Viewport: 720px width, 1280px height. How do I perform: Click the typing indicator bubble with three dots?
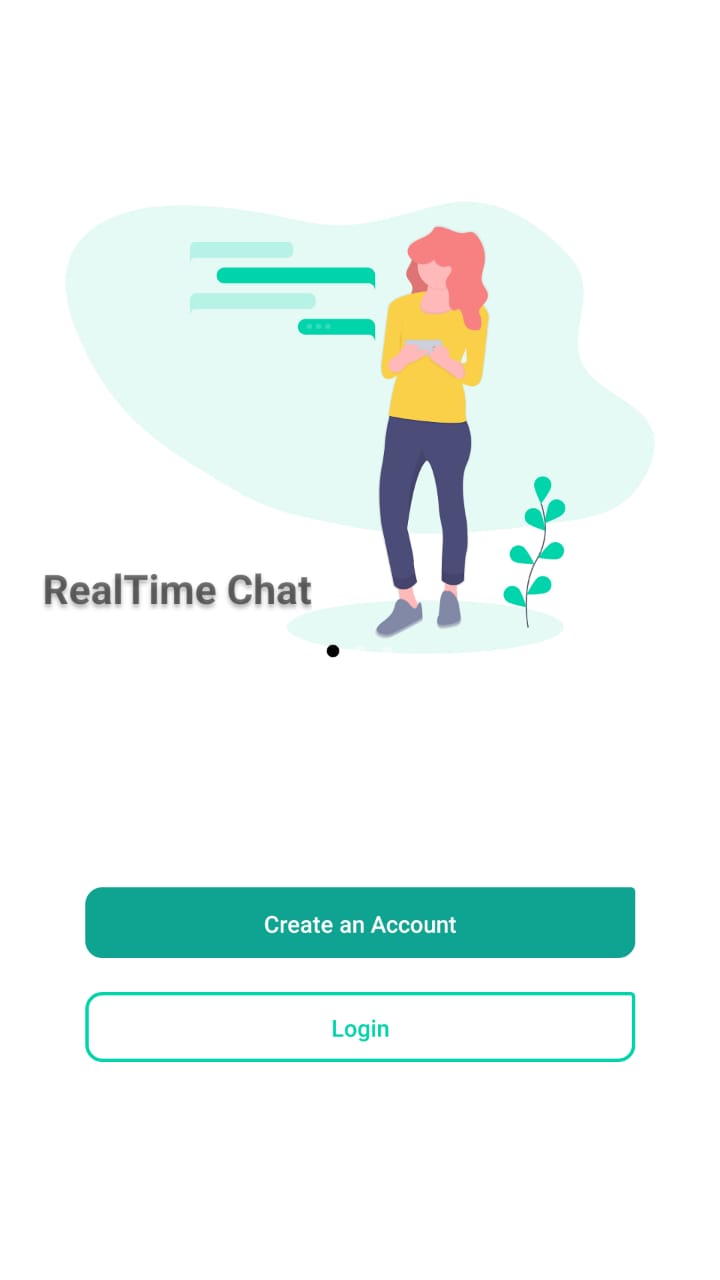coord(335,326)
